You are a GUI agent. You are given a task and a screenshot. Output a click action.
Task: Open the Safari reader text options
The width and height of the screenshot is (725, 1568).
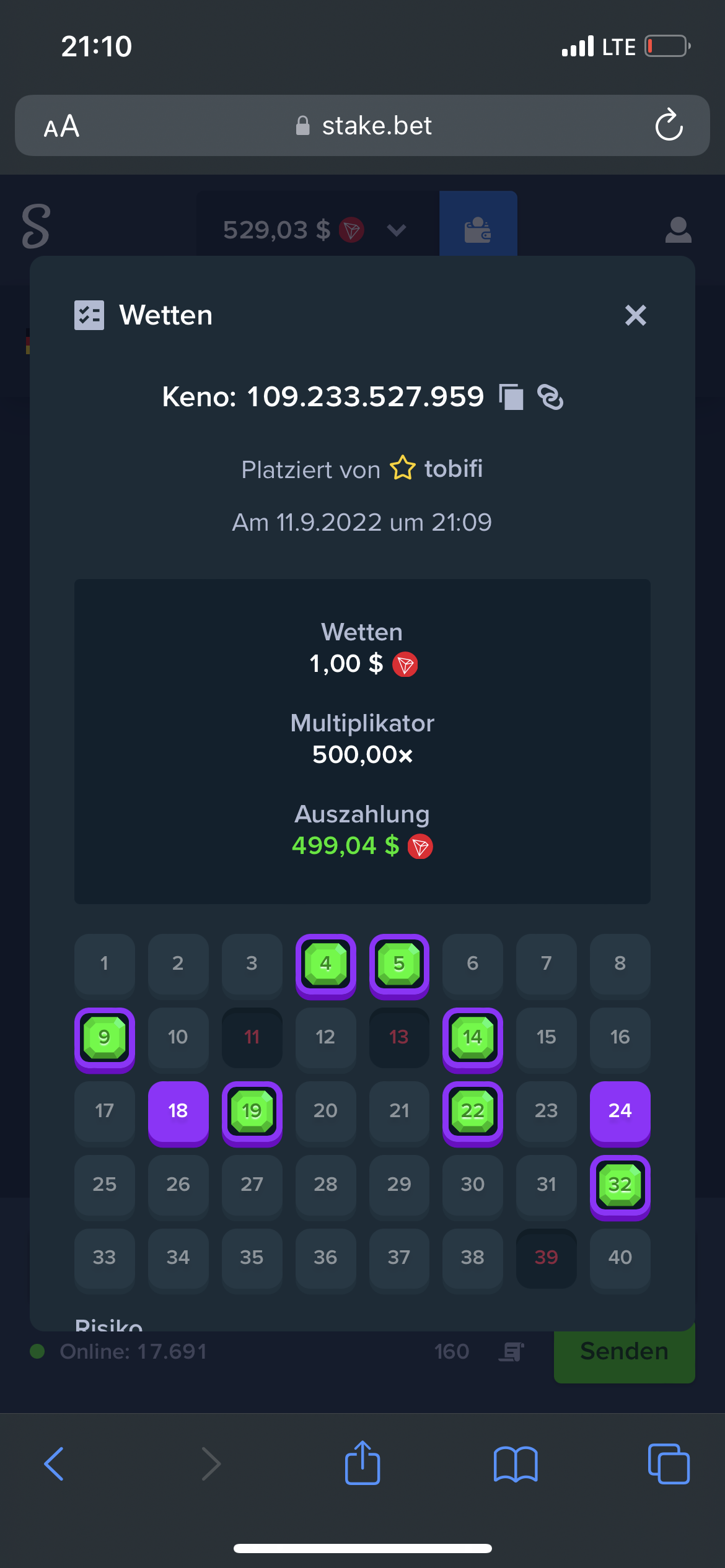pyautogui.click(x=61, y=126)
